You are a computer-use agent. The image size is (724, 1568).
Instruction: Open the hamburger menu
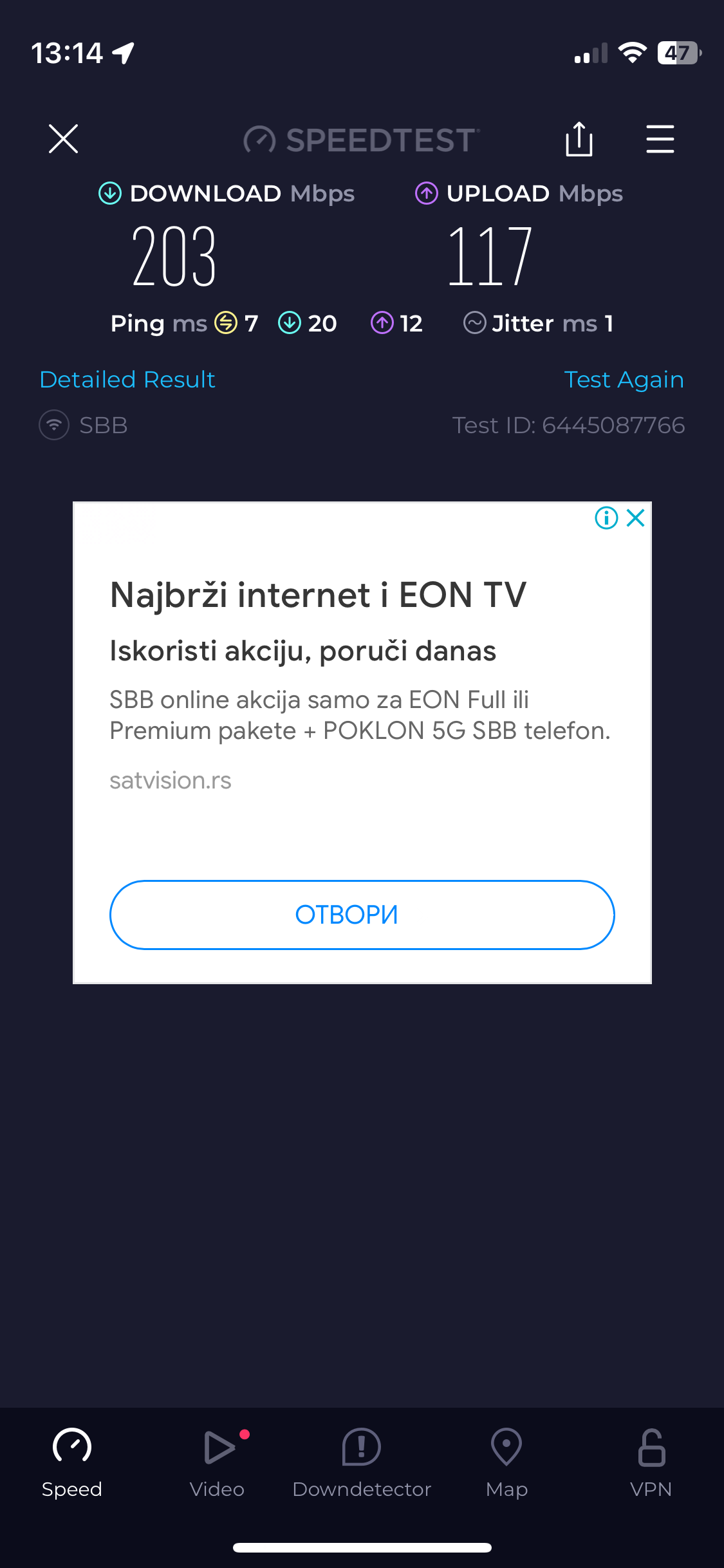[660, 139]
